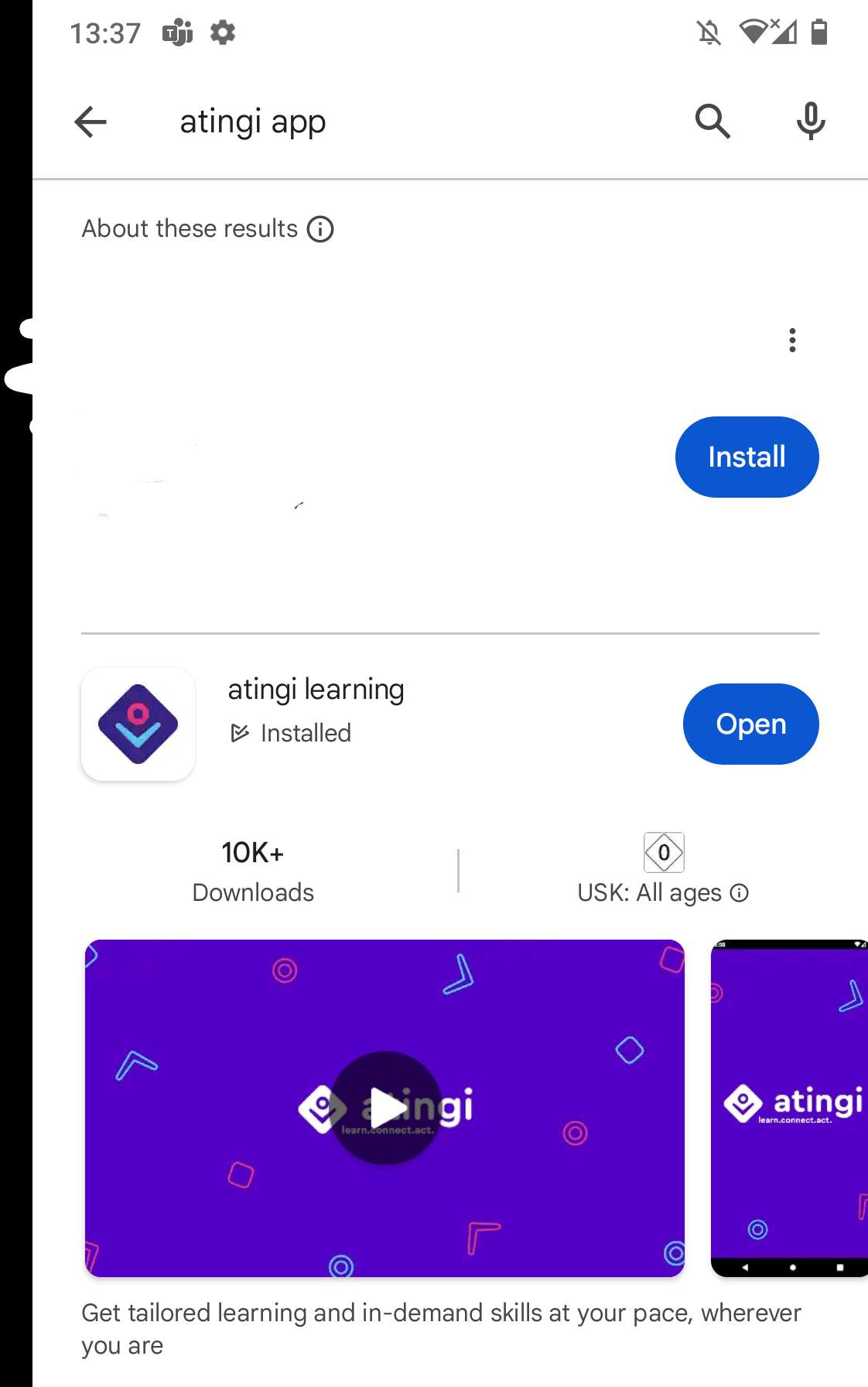View the atingi phone screenshot
Screen dimensions: 868x1387
coord(791,1108)
